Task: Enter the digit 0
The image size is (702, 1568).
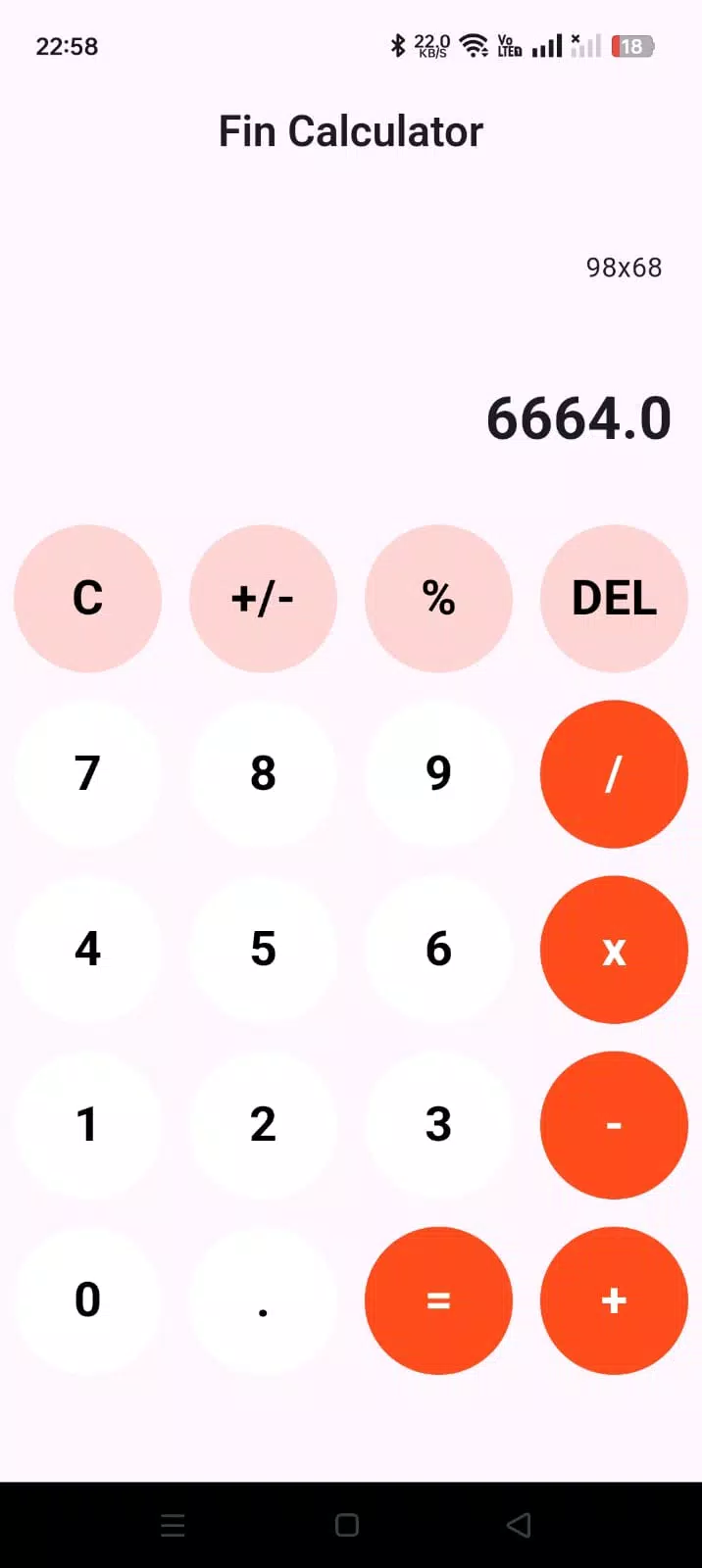Action: 87,1299
